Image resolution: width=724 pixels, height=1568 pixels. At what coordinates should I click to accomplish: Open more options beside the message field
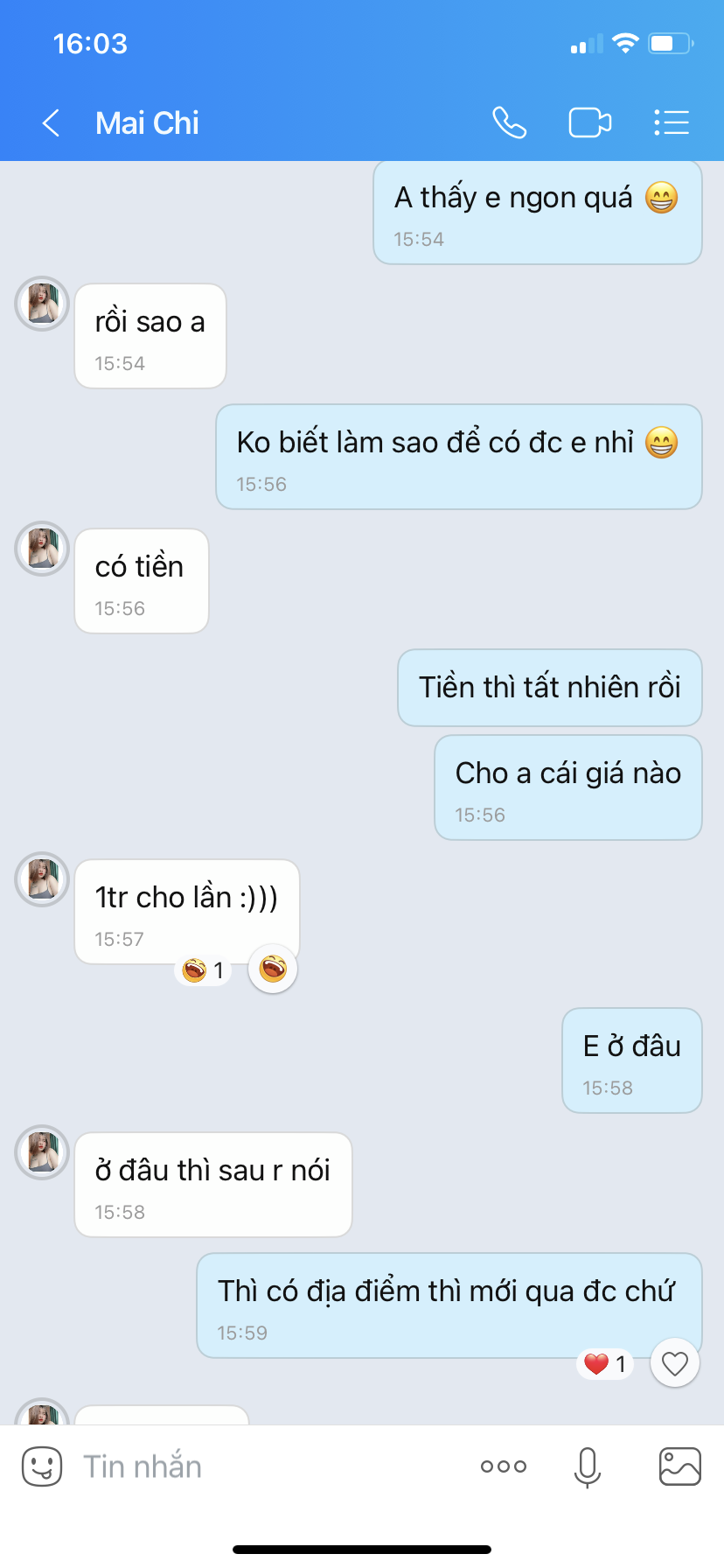point(504,1466)
